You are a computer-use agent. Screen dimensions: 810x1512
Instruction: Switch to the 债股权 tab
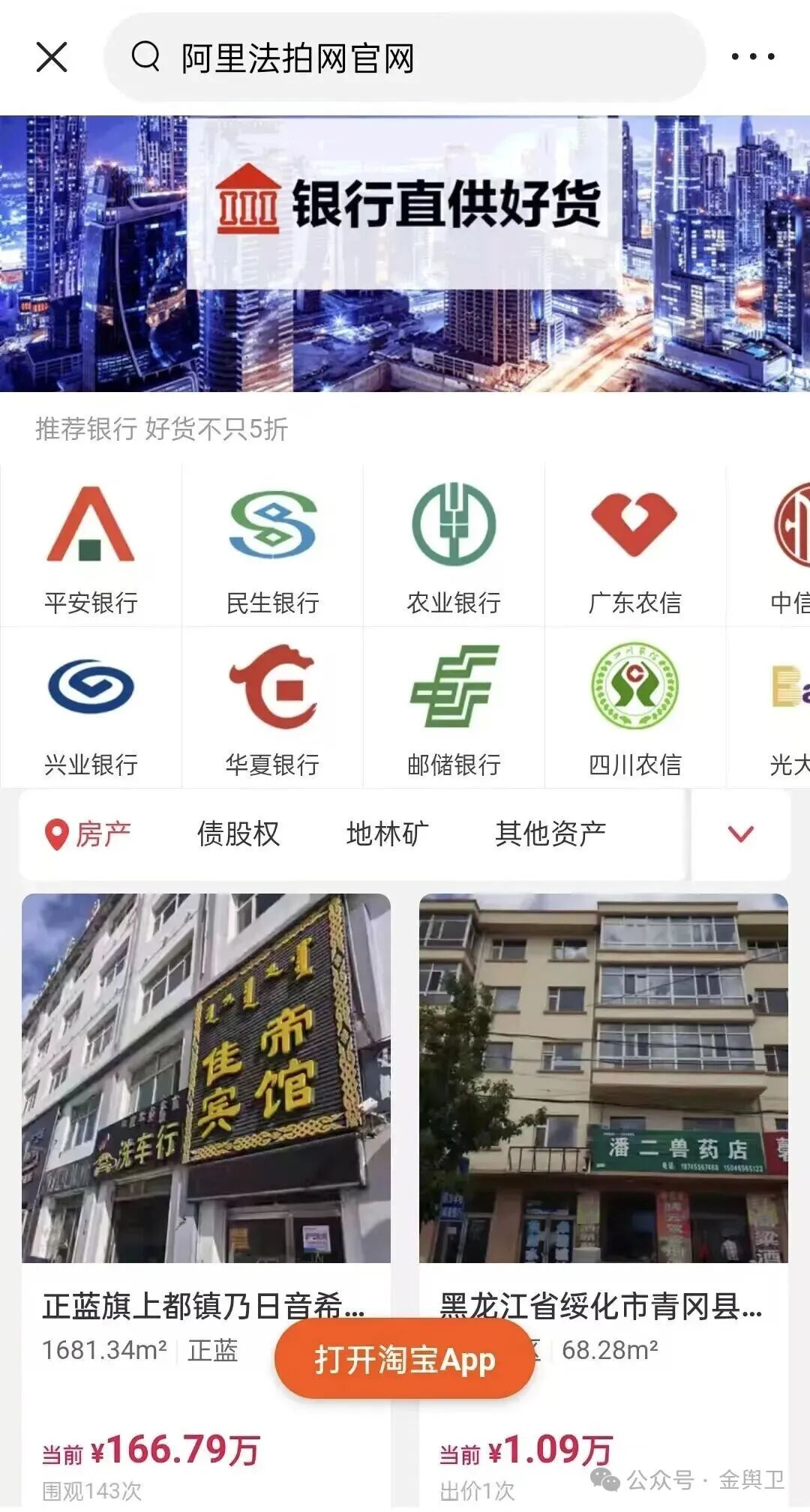pyautogui.click(x=238, y=834)
